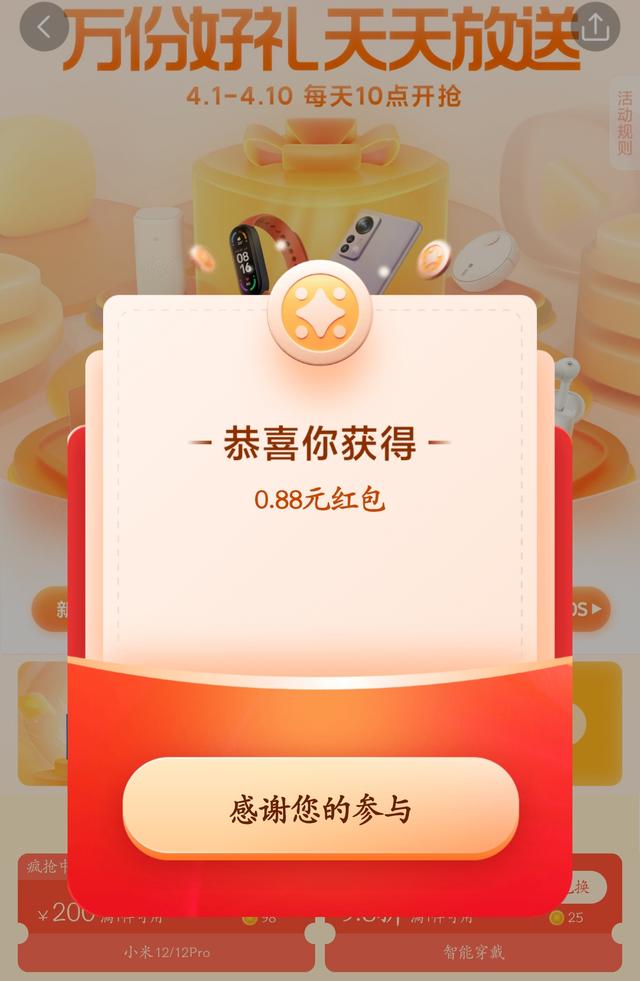Tap the 感谢您的参与 button
This screenshot has width=640, height=981.
click(320, 808)
